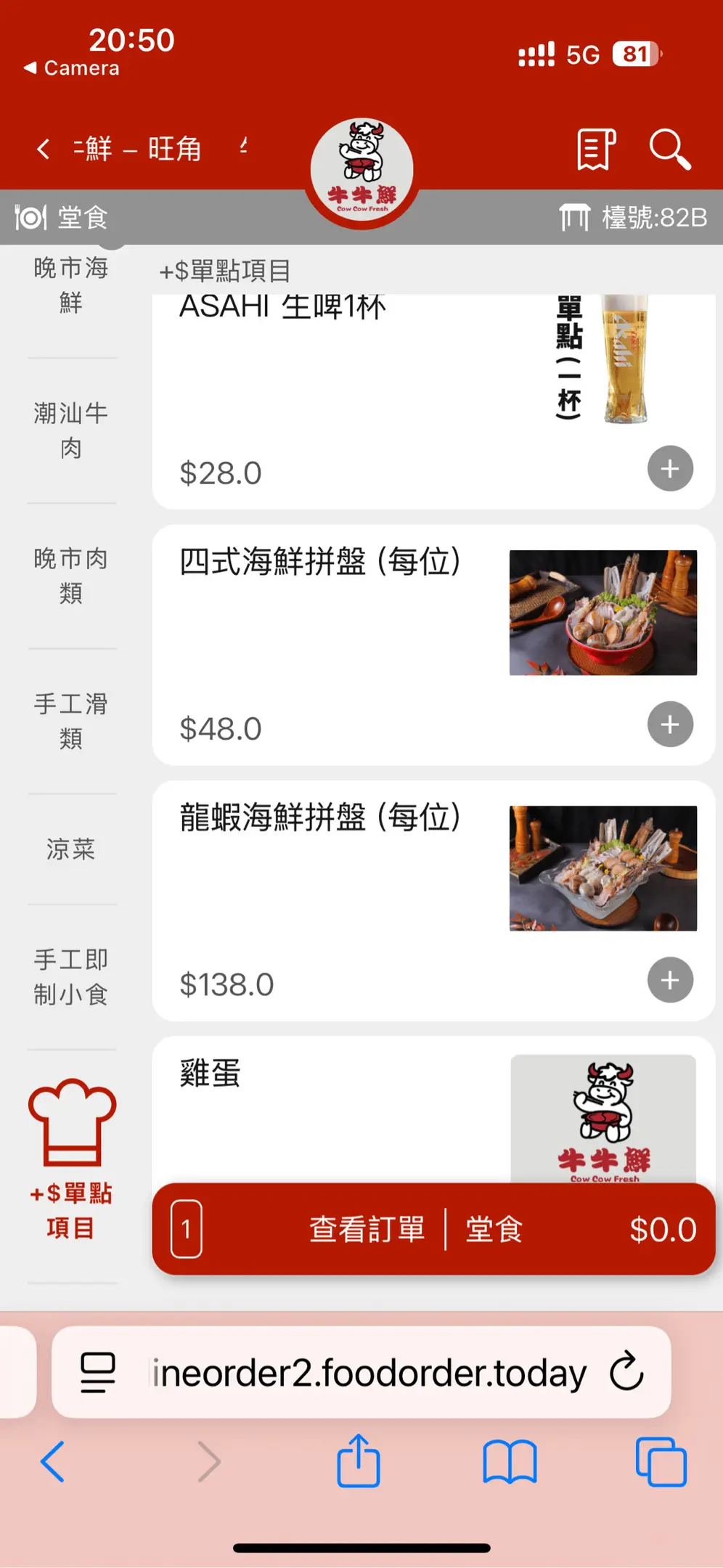Open the 雞蛋 item card
Viewport: 723px width, 1568px height.
(x=327, y=1103)
